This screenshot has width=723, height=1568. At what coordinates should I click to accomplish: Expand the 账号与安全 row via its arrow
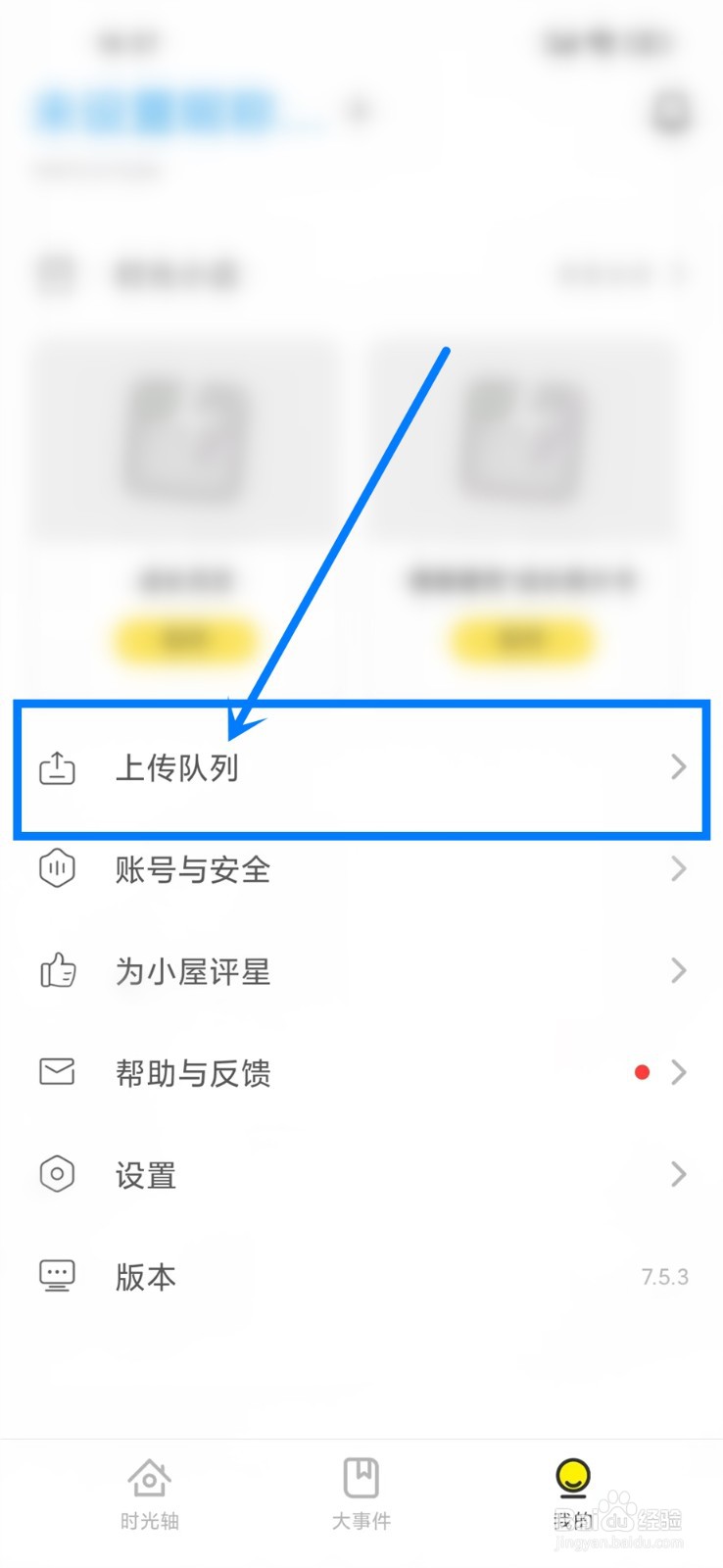click(x=678, y=869)
